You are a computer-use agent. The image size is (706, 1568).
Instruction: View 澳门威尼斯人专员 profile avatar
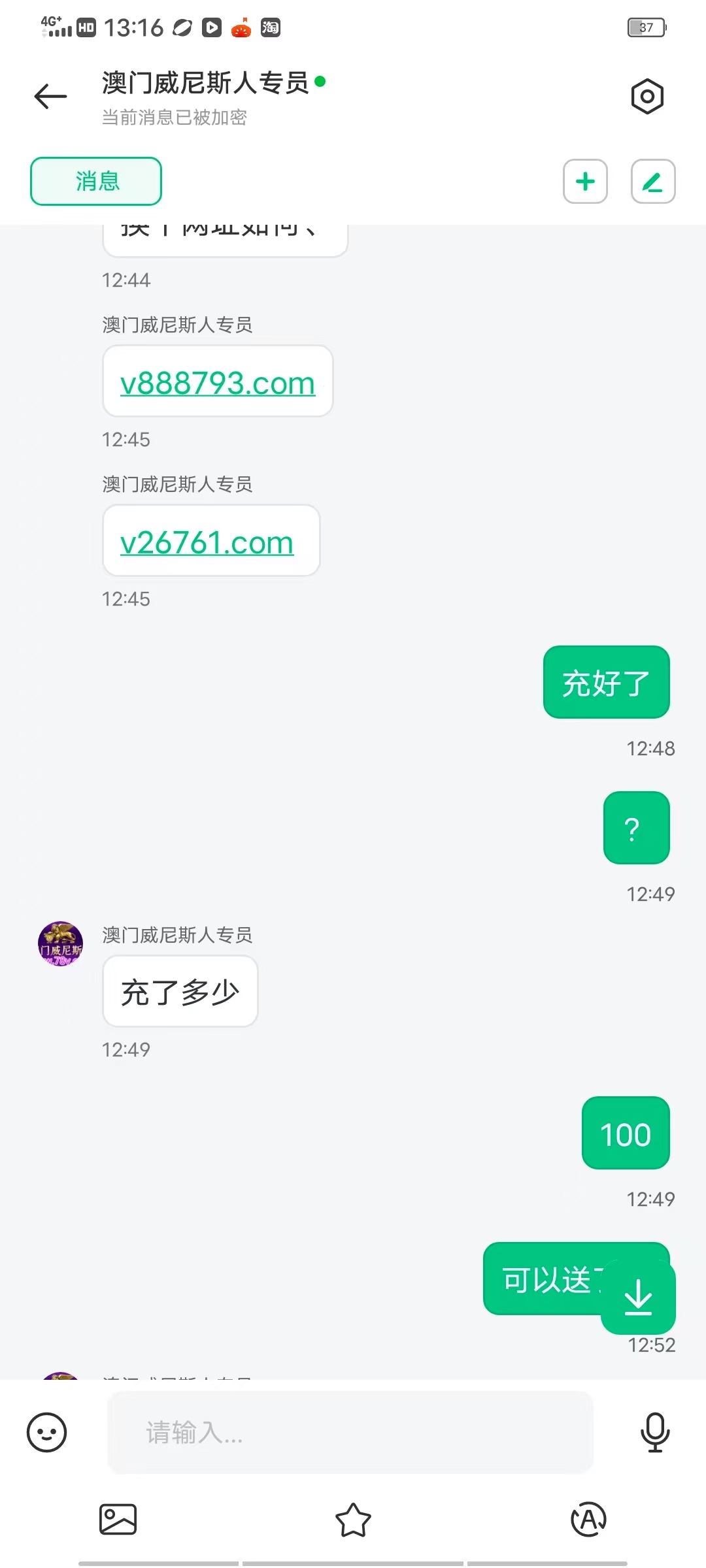[x=60, y=943]
